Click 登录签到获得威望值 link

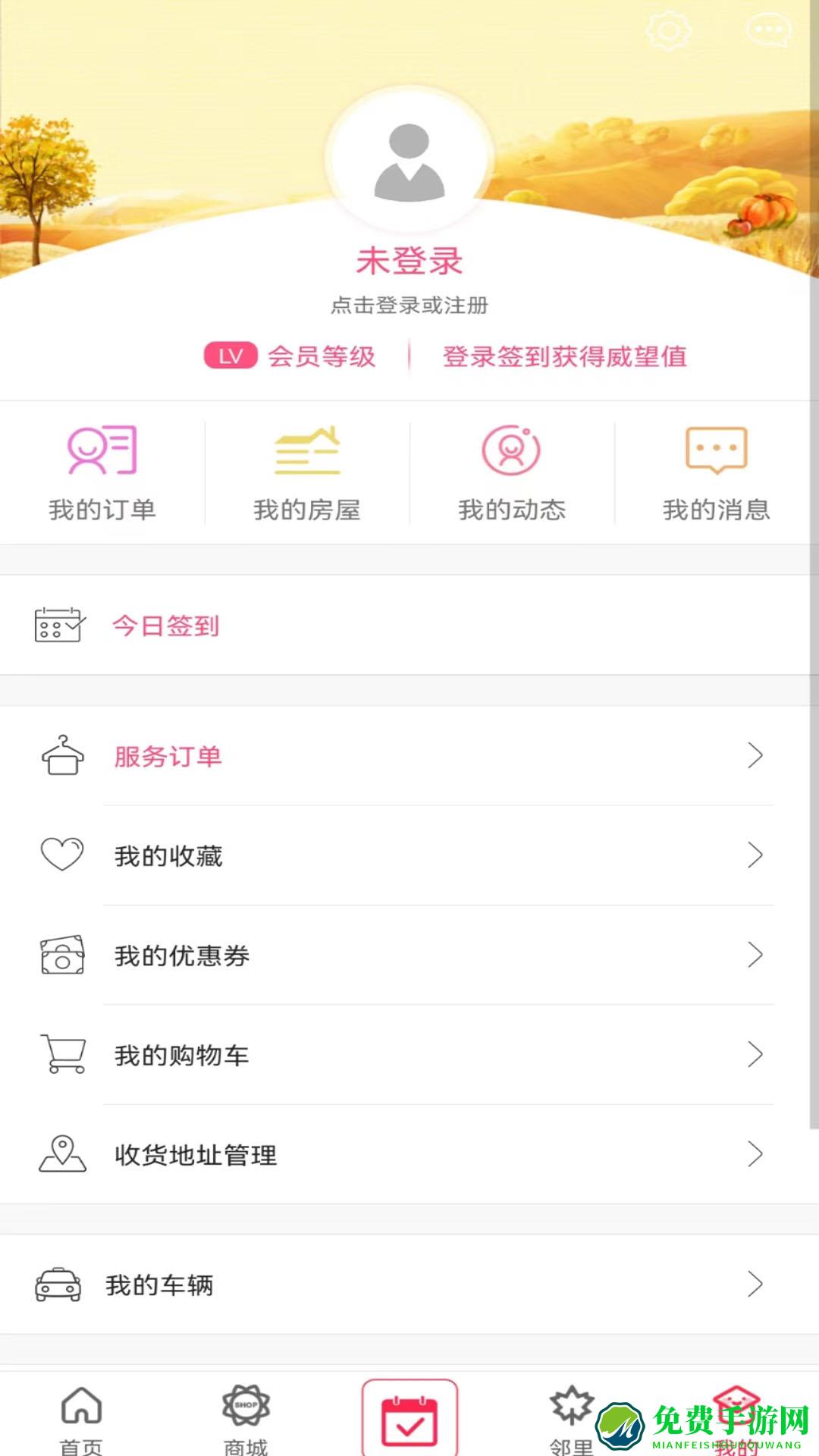564,356
